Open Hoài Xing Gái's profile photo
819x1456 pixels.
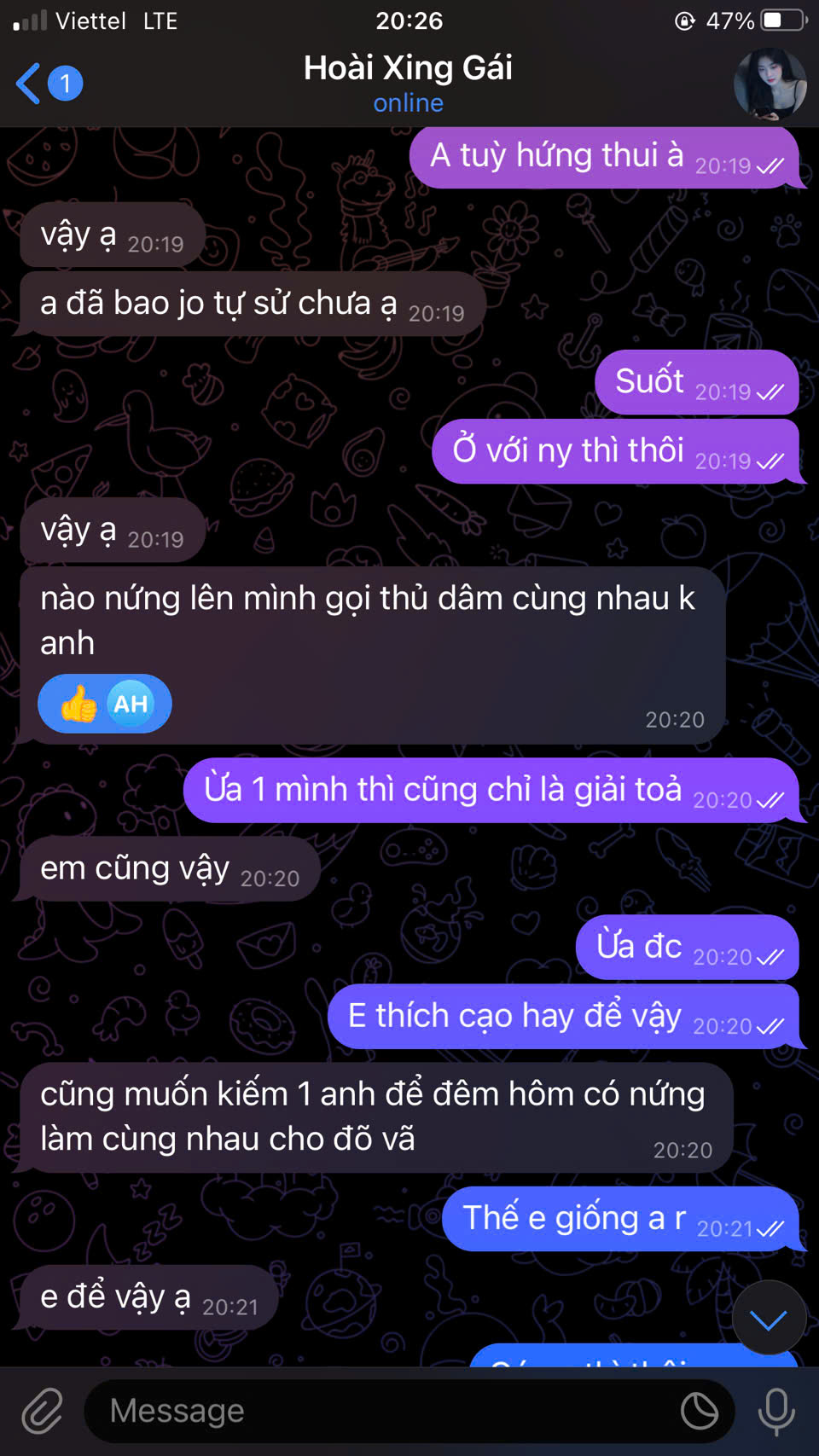(770, 84)
